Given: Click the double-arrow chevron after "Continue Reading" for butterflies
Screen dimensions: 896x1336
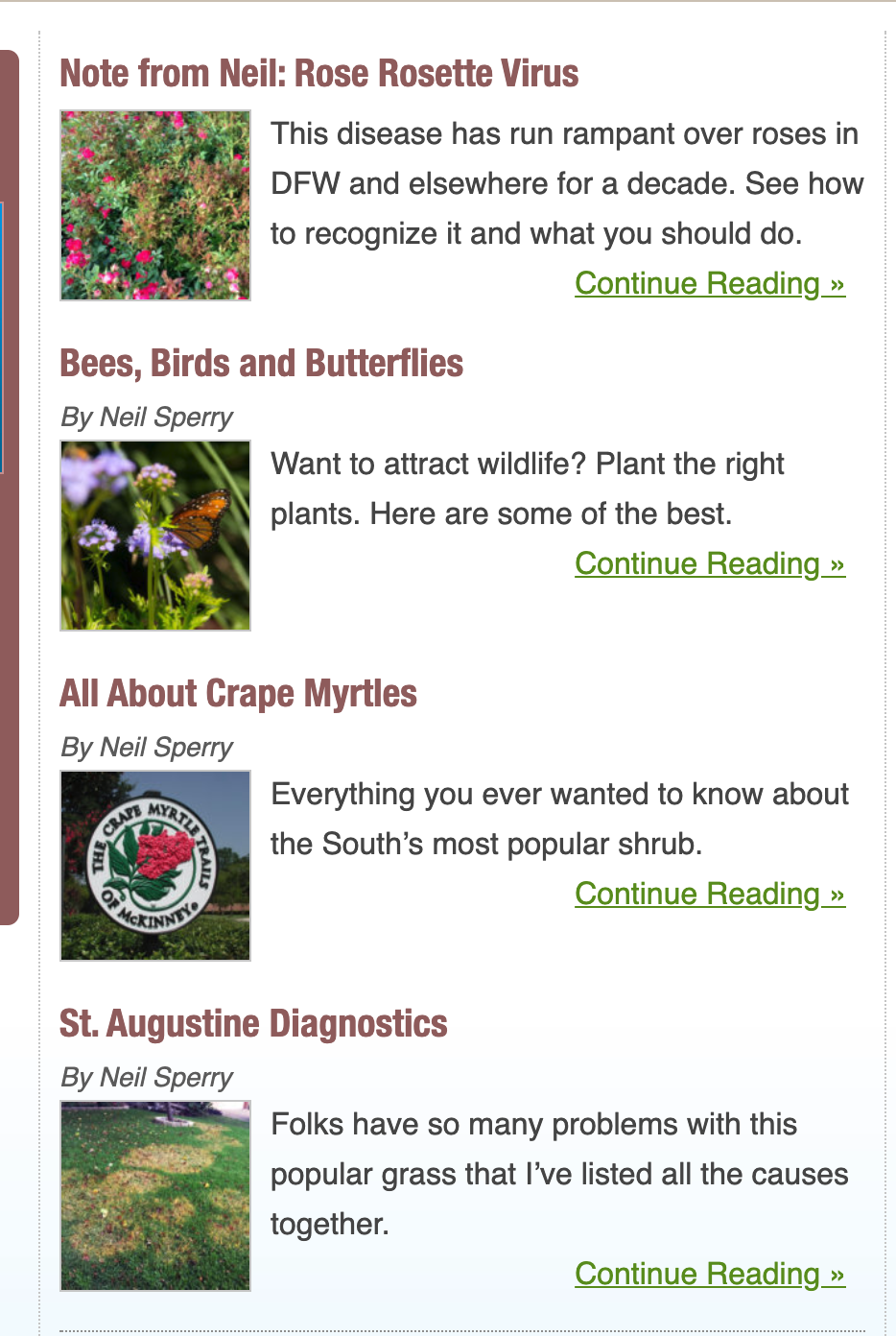Looking at the screenshot, I should click(837, 564).
